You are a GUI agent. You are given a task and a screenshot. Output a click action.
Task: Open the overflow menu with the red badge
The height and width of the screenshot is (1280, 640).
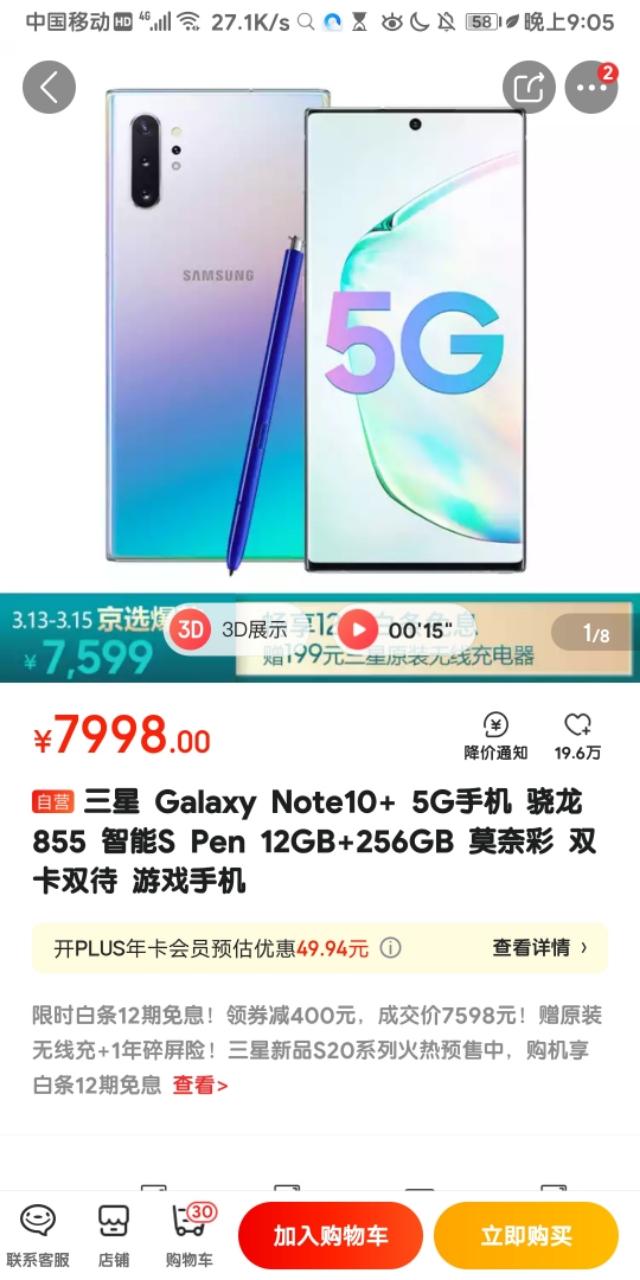[x=591, y=87]
